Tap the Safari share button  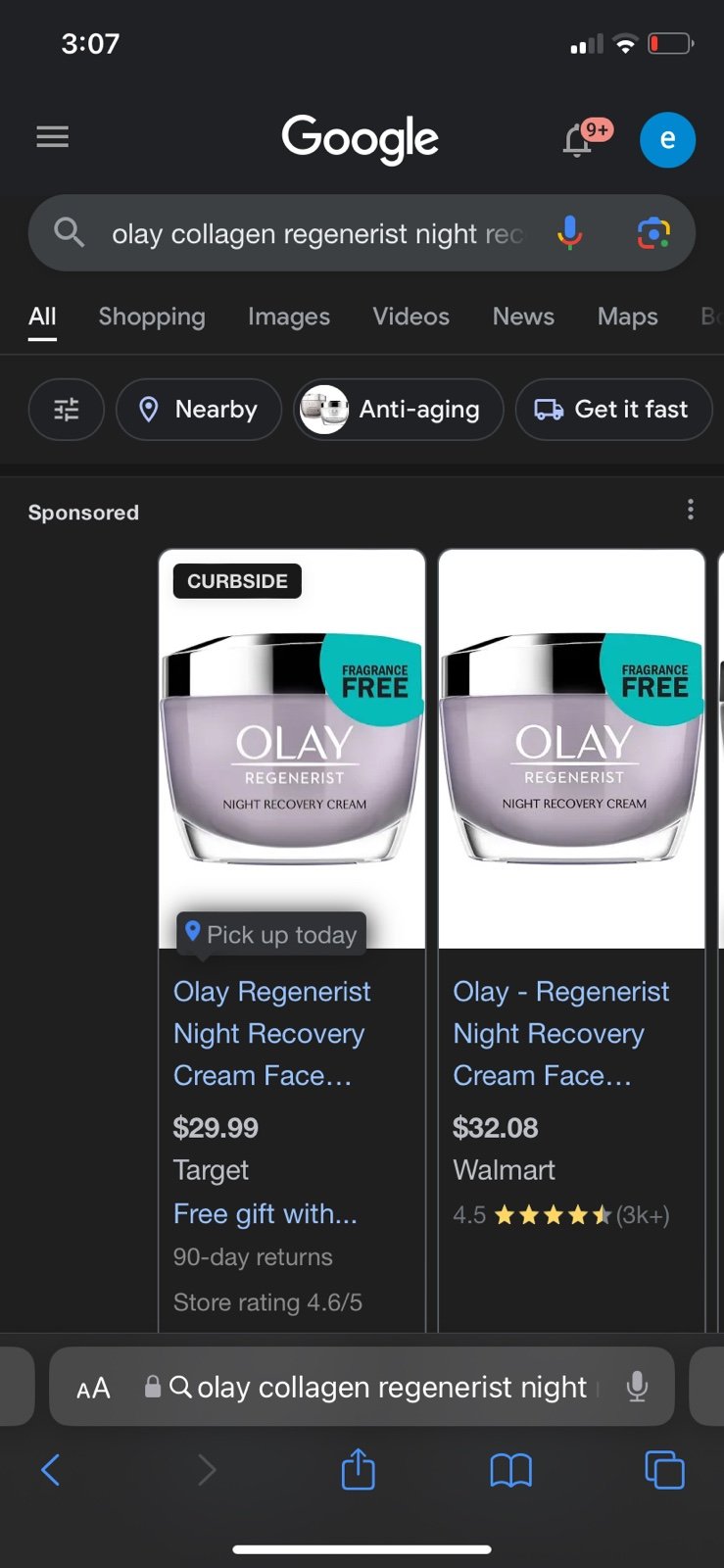359,1469
